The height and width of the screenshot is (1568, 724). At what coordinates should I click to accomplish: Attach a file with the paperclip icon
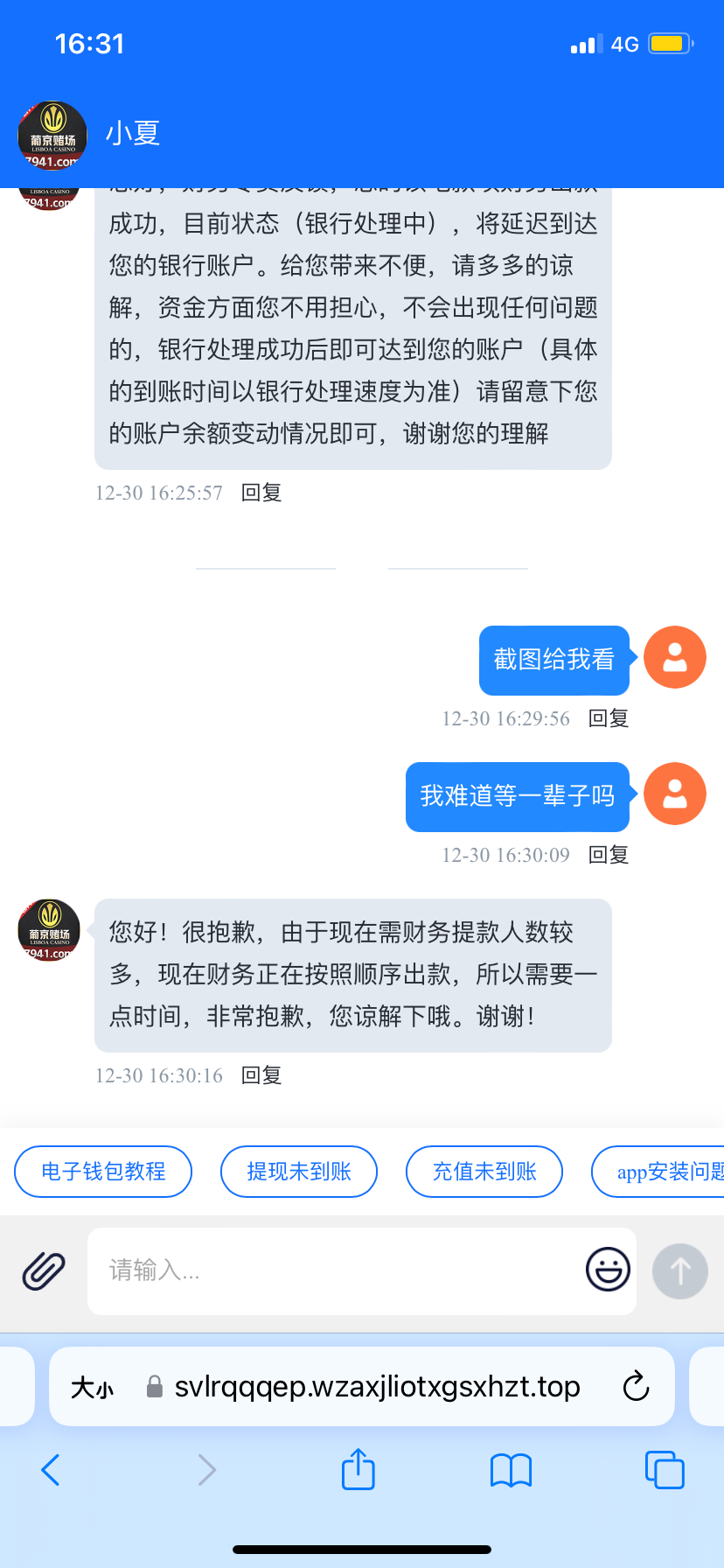pyautogui.click(x=44, y=1270)
